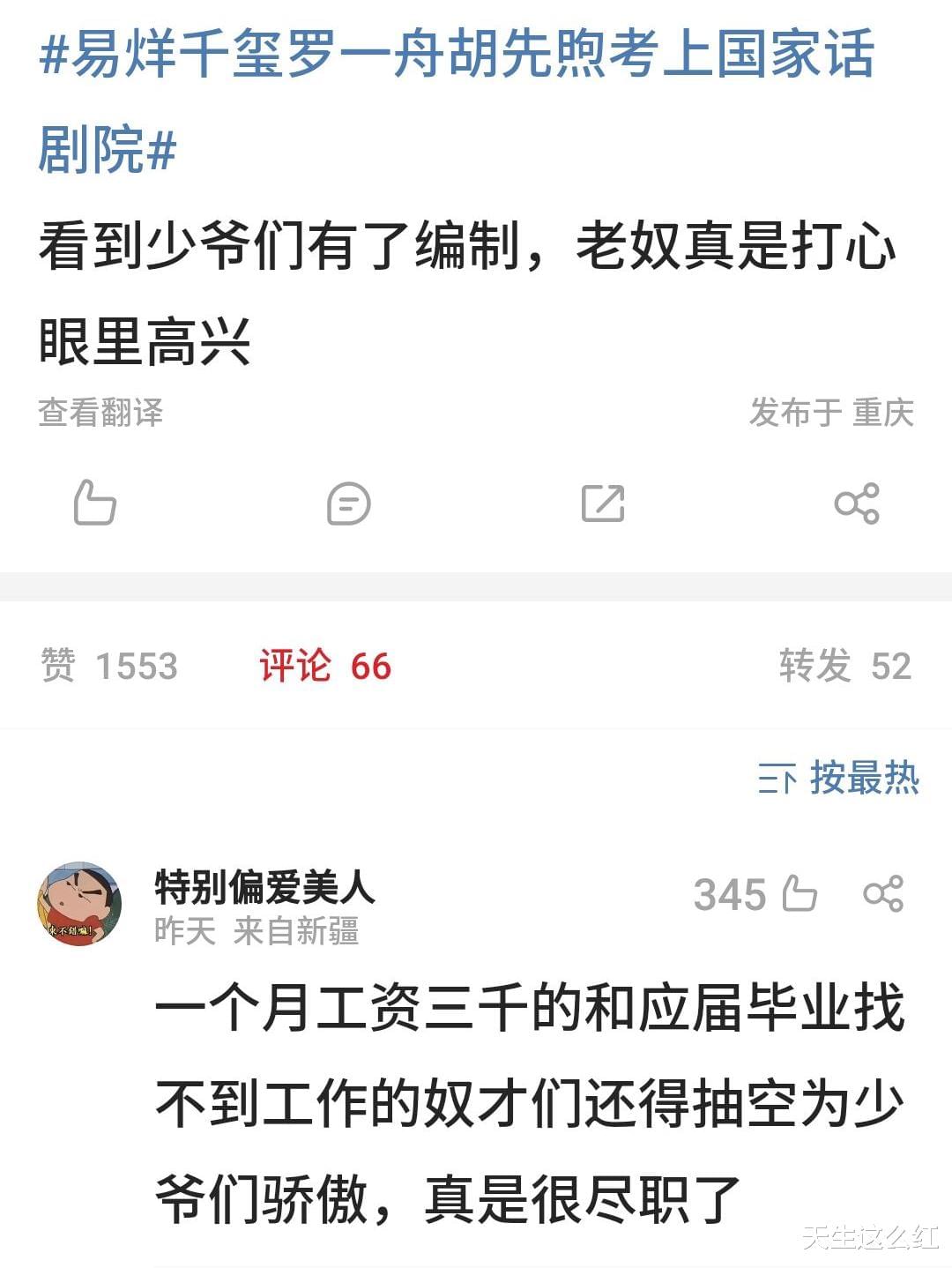The image size is (952, 1268).
Task: Change sorting with 按最热
Action: pos(838,779)
